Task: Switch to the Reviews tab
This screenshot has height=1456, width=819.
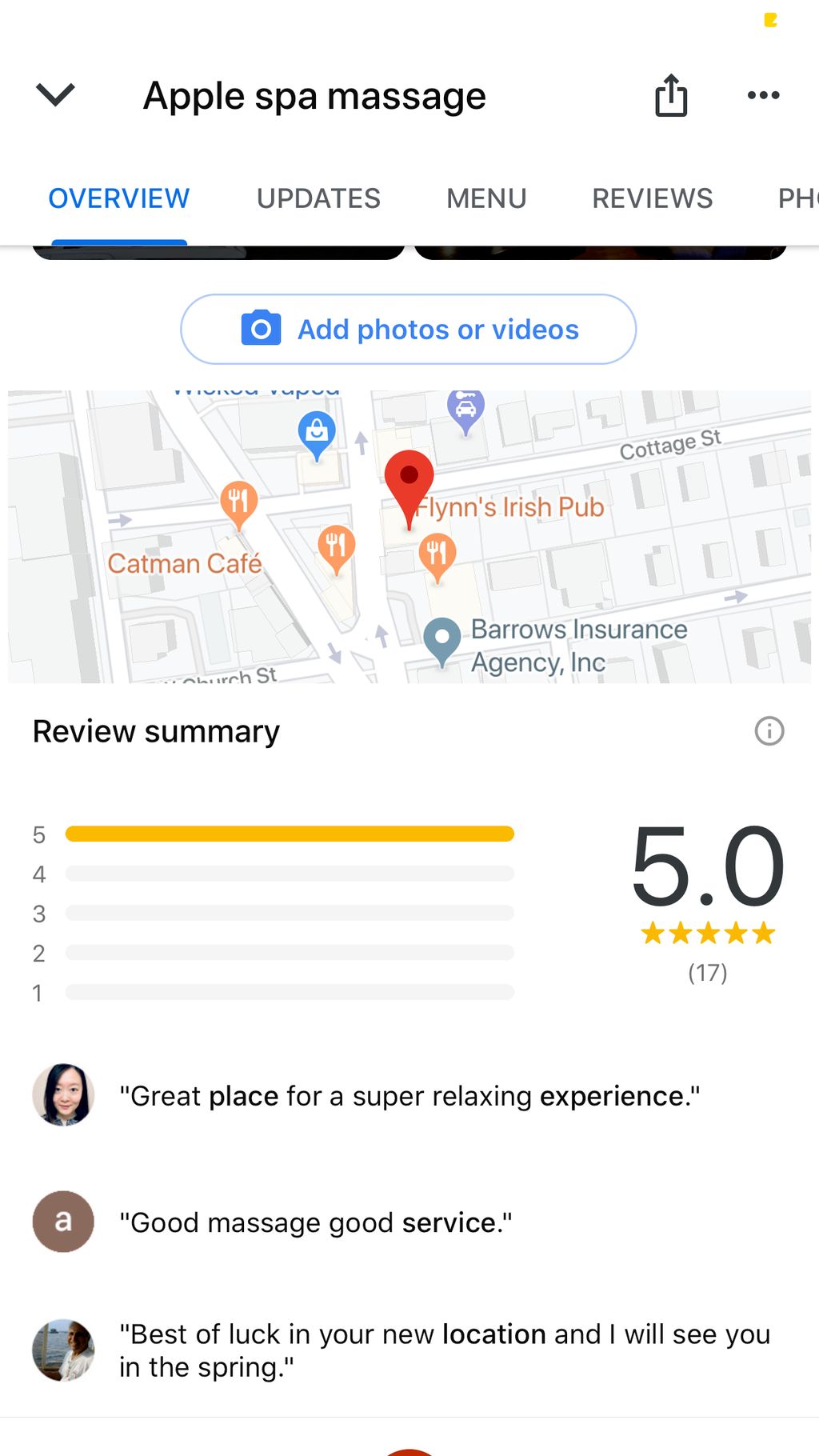Action: click(652, 198)
